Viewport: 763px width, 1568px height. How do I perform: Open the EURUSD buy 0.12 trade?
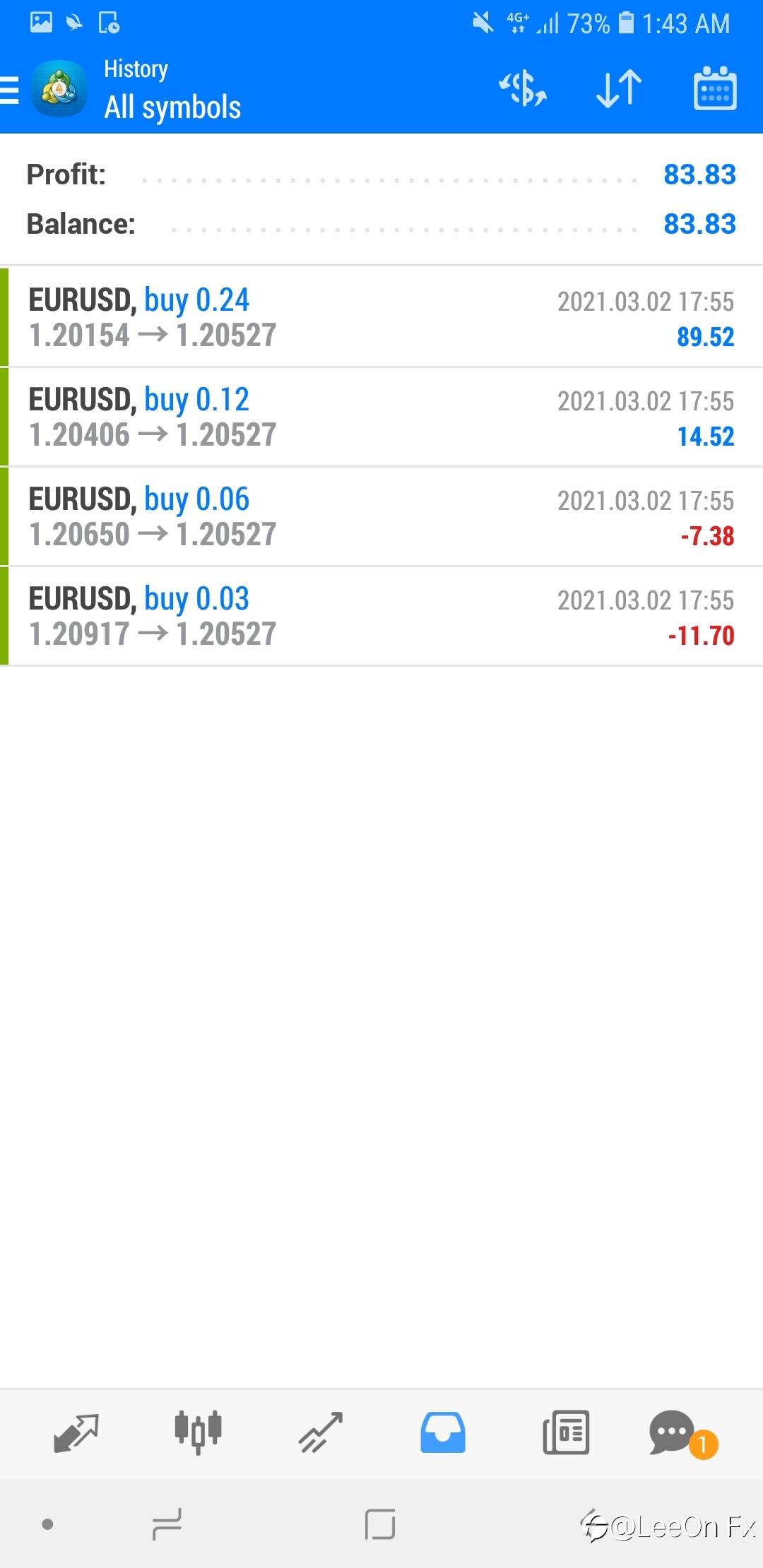coord(381,417)
